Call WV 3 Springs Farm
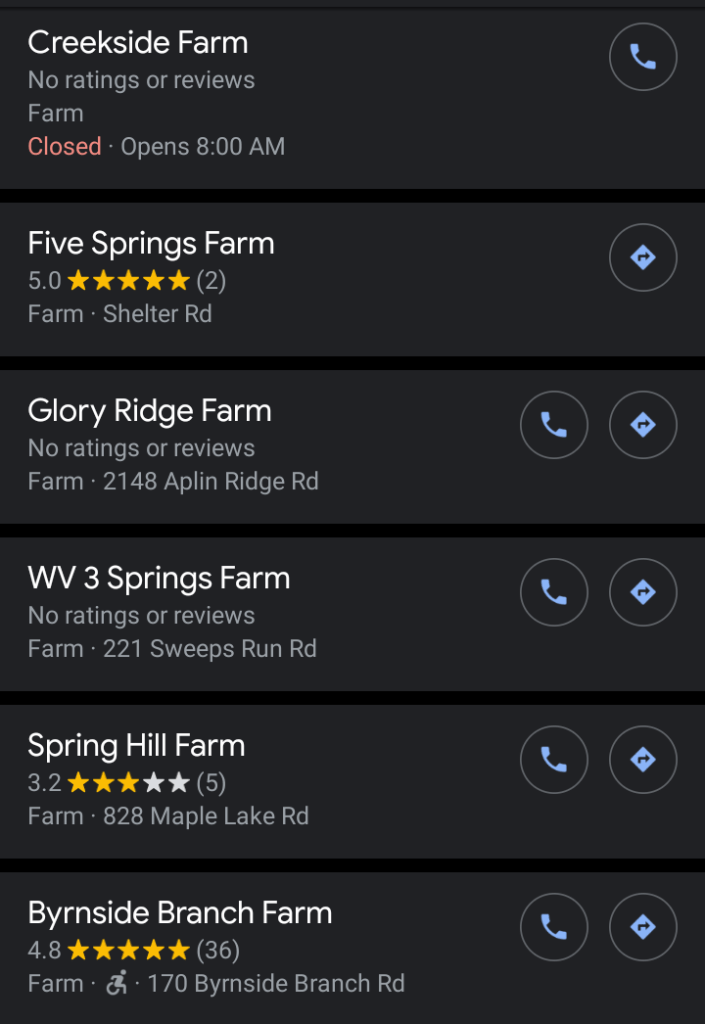This screenshot has height=1024, width=705. 554,592
